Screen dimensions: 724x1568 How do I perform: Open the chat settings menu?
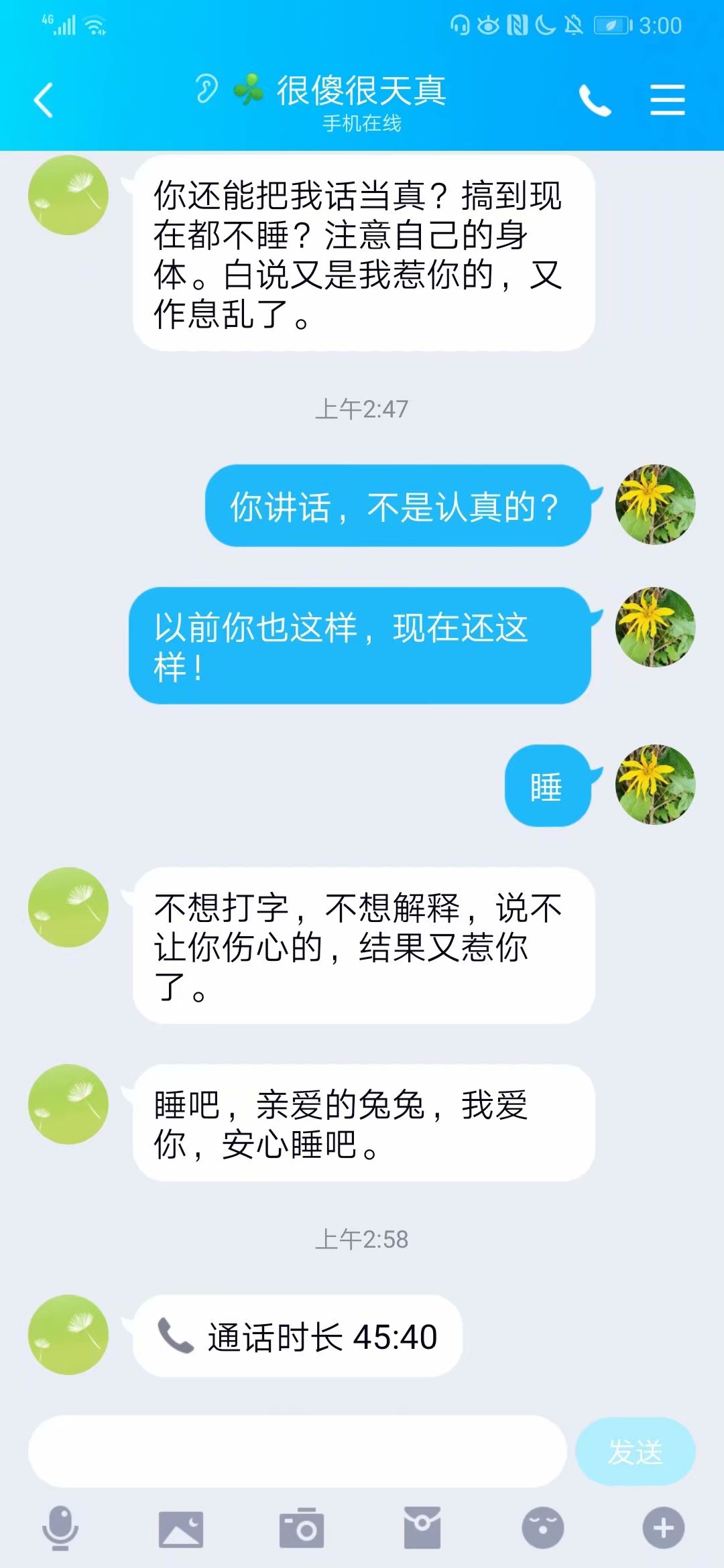[x=667, y=100]
